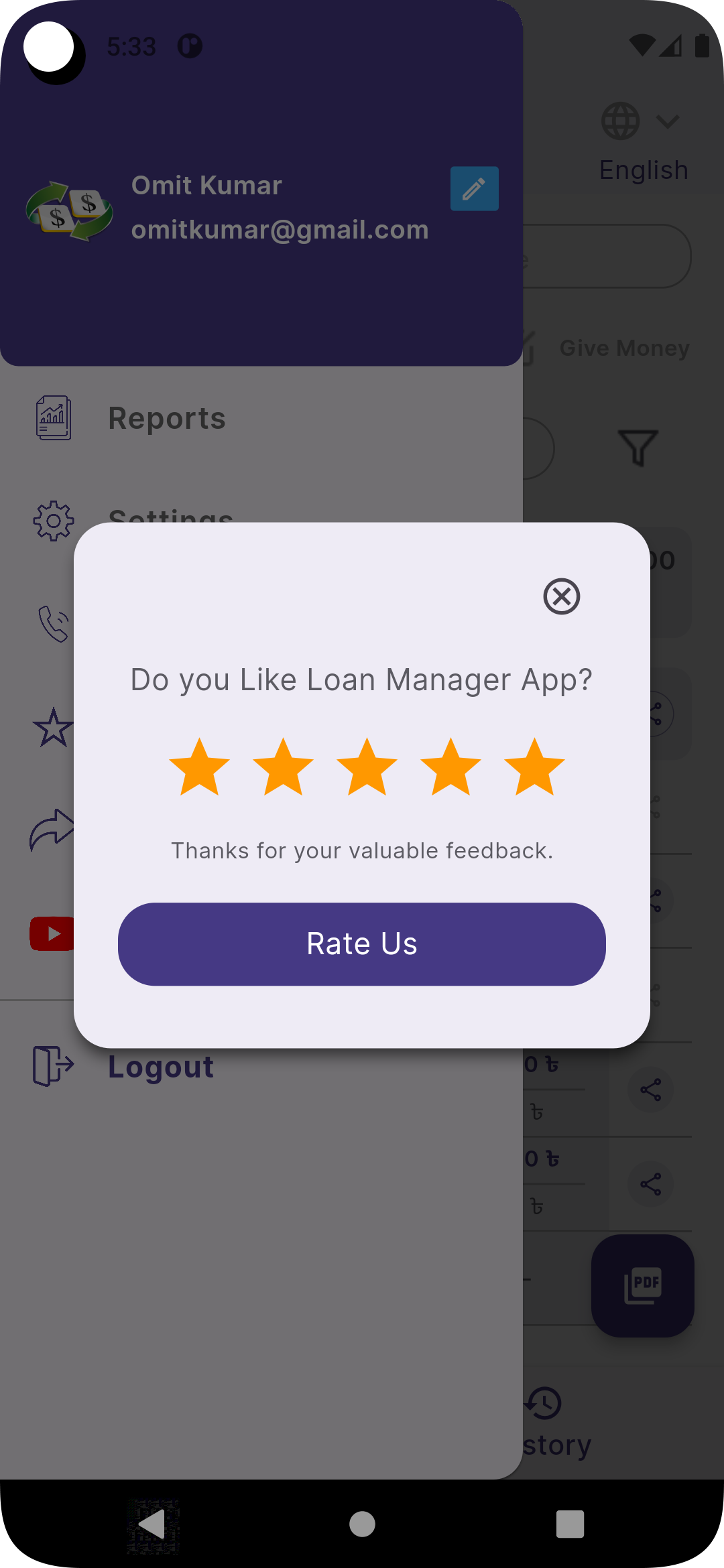Select the fifth rating star
The height and width of the screenshot is (1568, 724).
click(534, 767)
